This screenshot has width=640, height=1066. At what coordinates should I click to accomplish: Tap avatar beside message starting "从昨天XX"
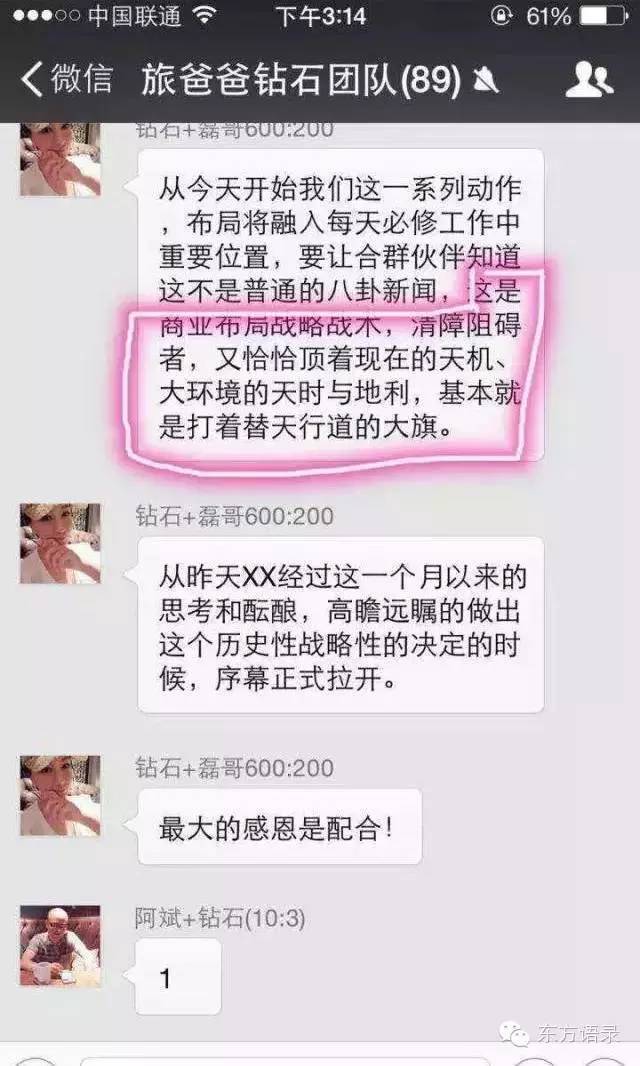[x=60, y=543]
